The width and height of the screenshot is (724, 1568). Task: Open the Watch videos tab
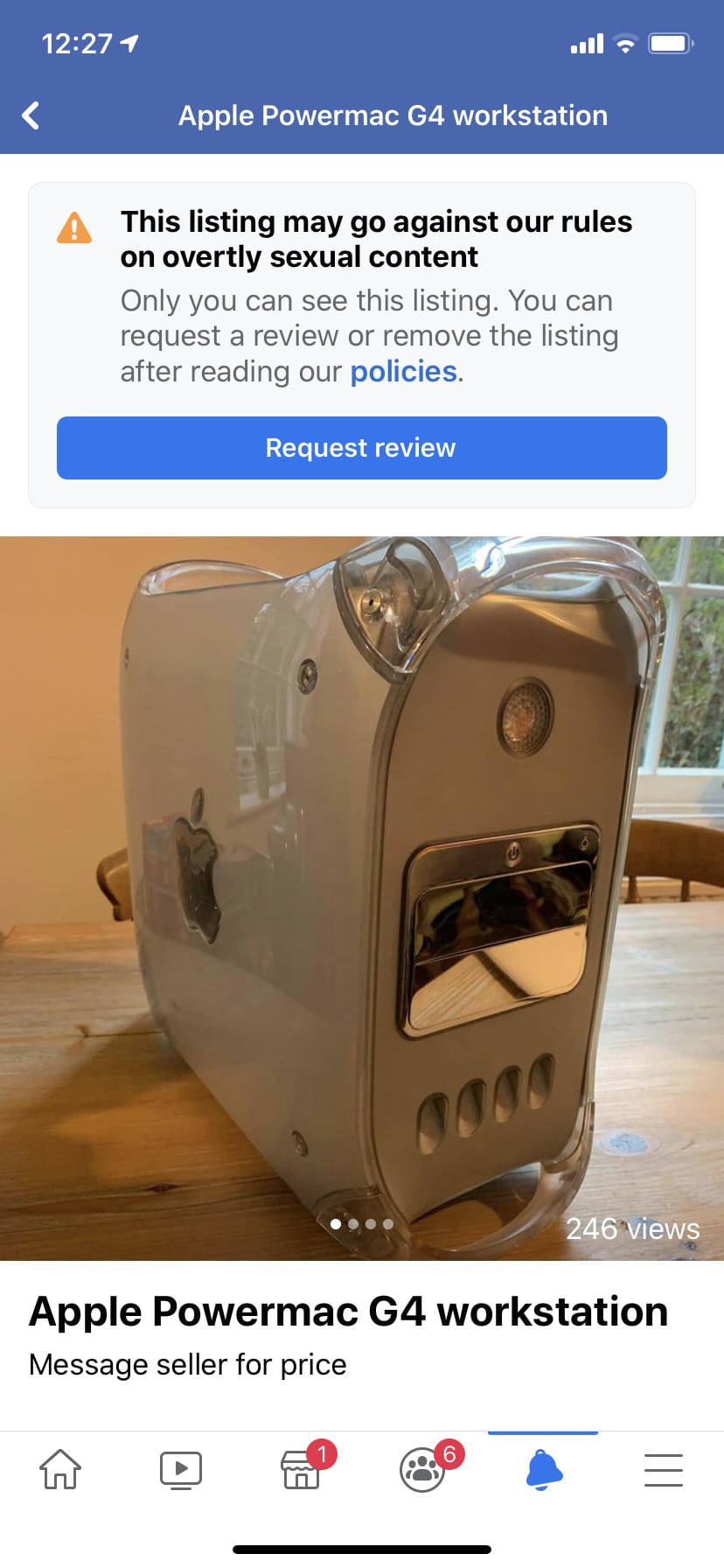point(181,1469)
